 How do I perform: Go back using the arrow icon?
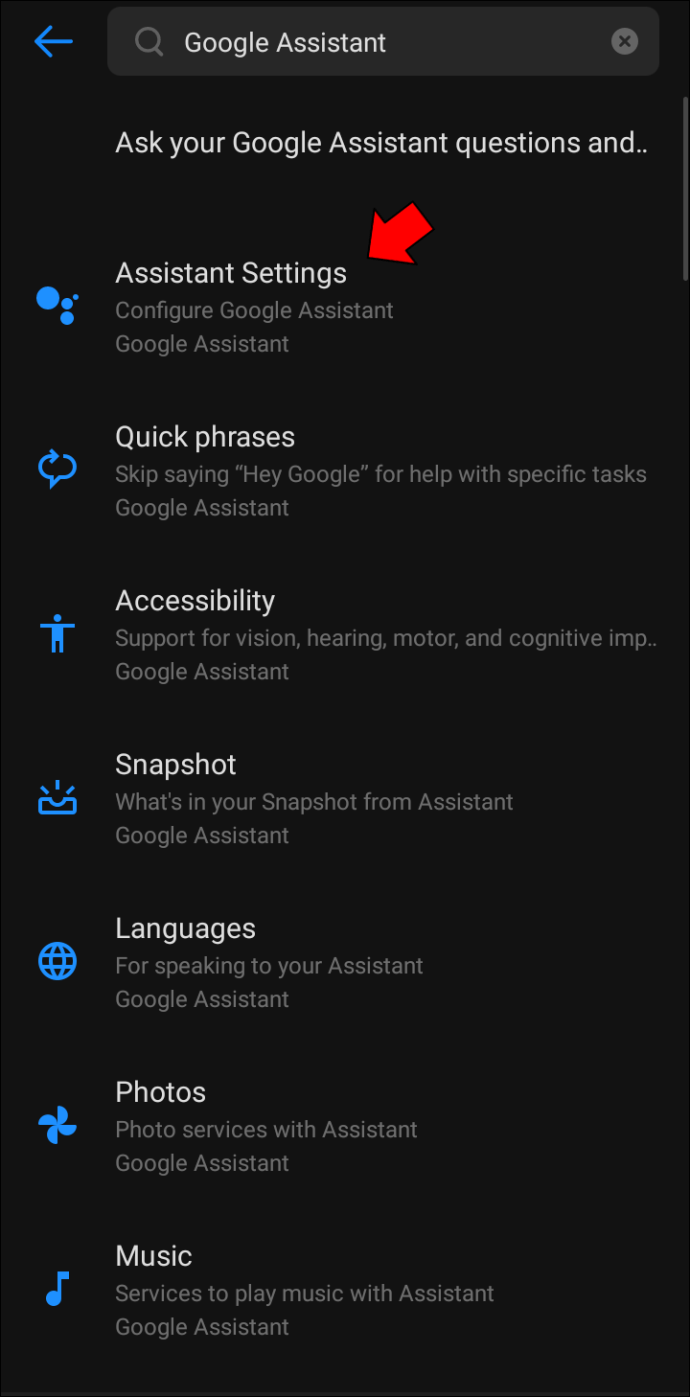tap(53, 42)
